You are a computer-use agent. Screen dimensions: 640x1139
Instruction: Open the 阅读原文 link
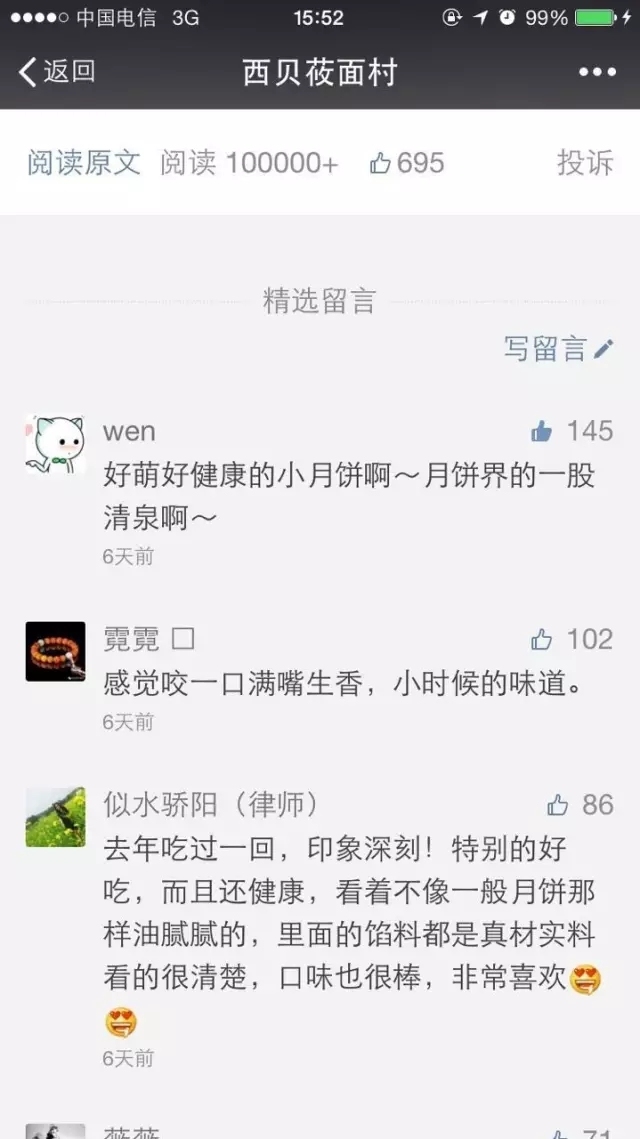click(x=84, y=163)
